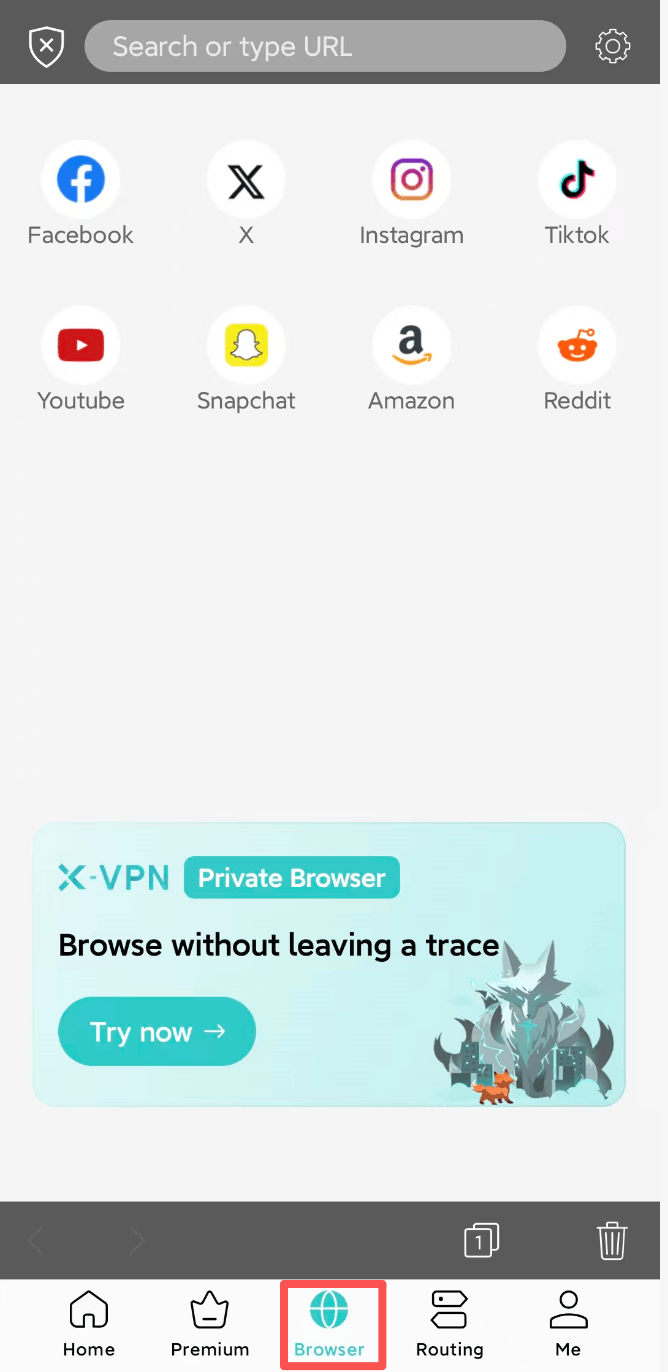Open the Me tab

coord(568,1324)
